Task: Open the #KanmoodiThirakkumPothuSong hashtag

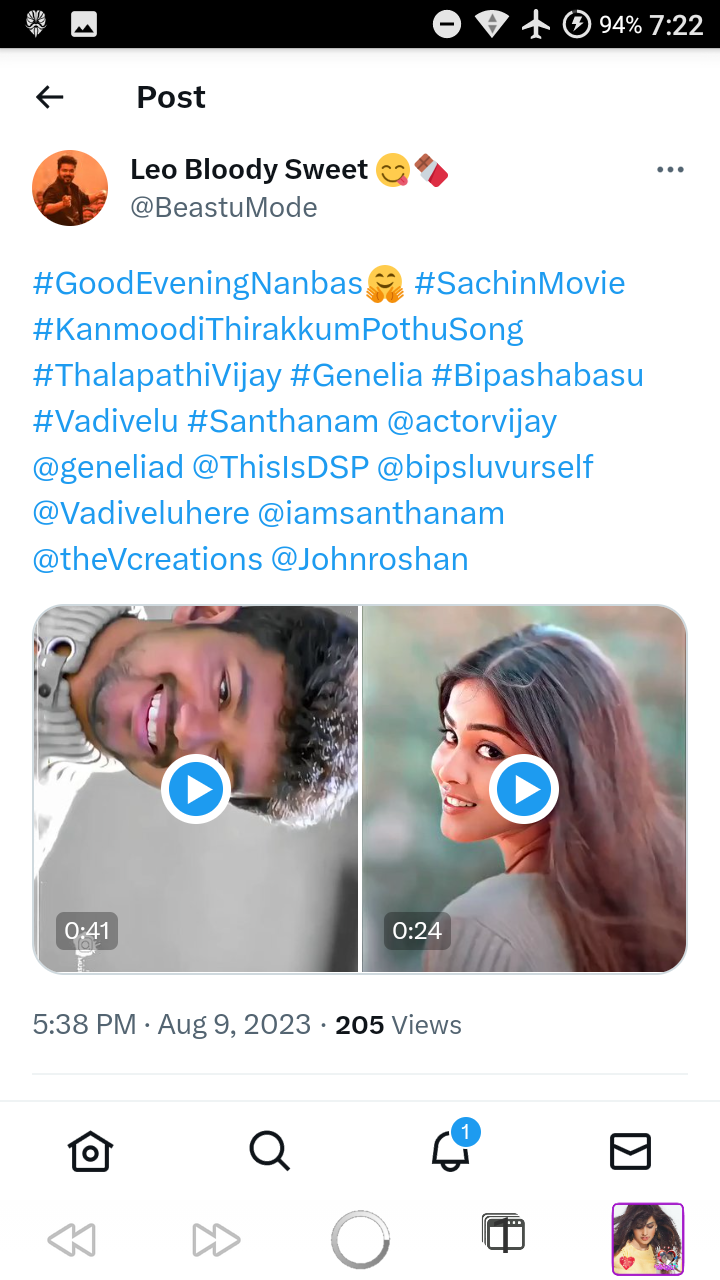Action: click(278, 329)
